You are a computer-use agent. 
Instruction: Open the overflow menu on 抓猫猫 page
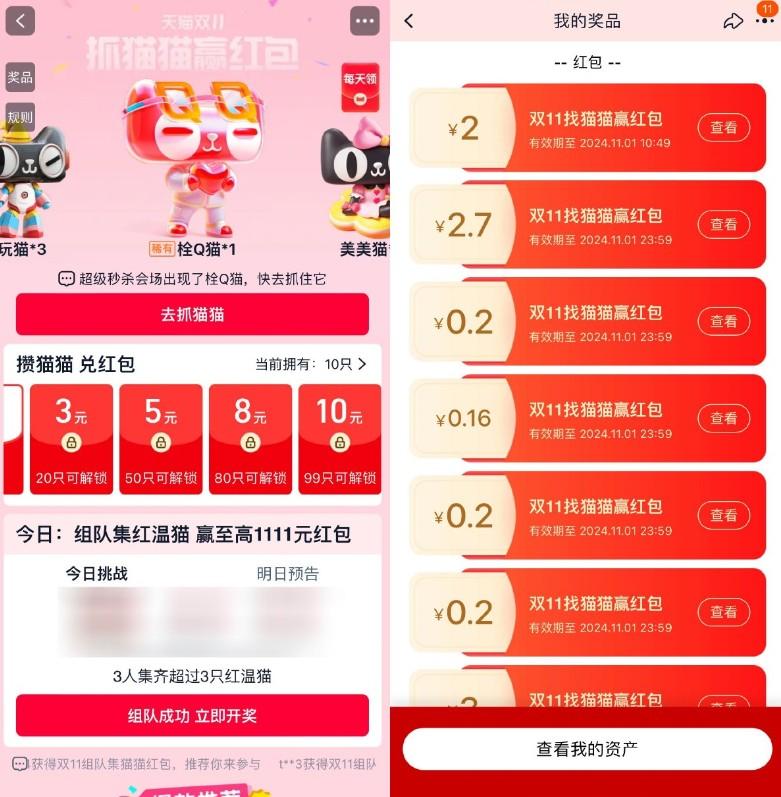(x=364, y=21)
